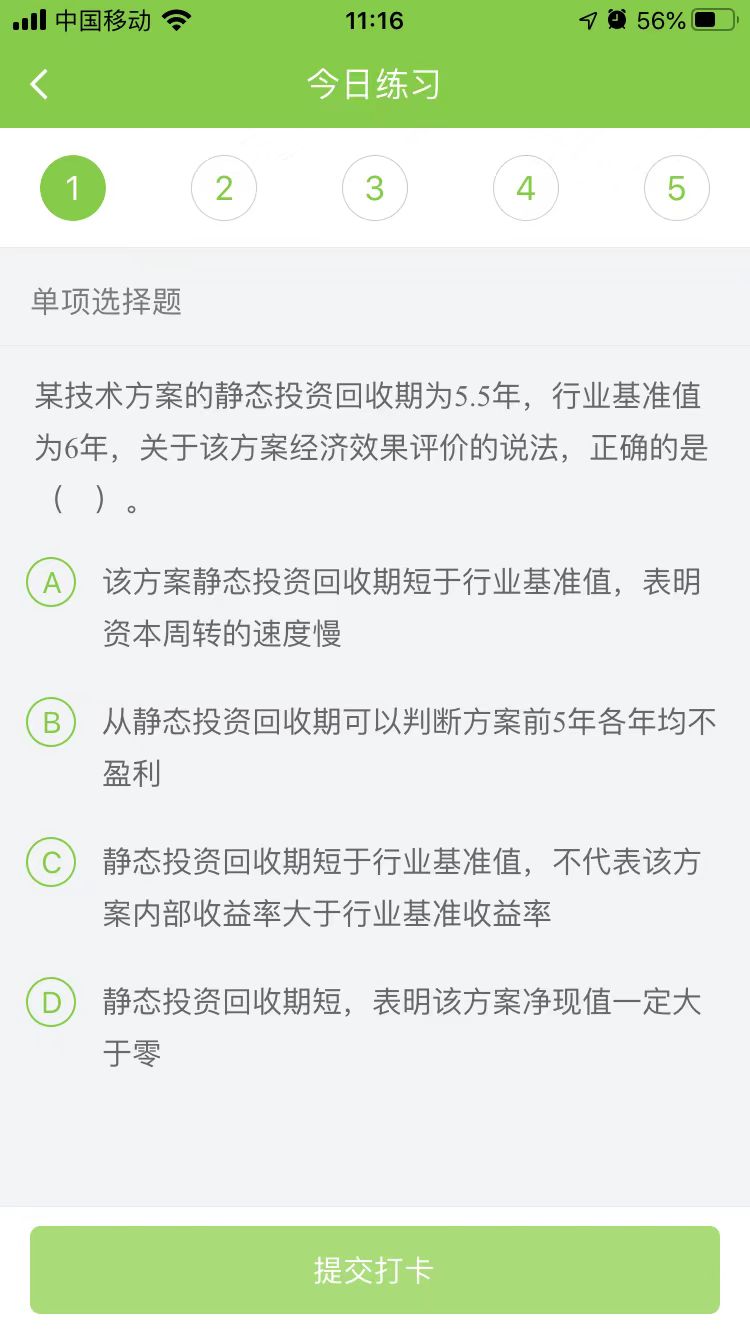750x1334 pixels.
Task: Go back from 今日练习
Action: [x=40, y=85]
